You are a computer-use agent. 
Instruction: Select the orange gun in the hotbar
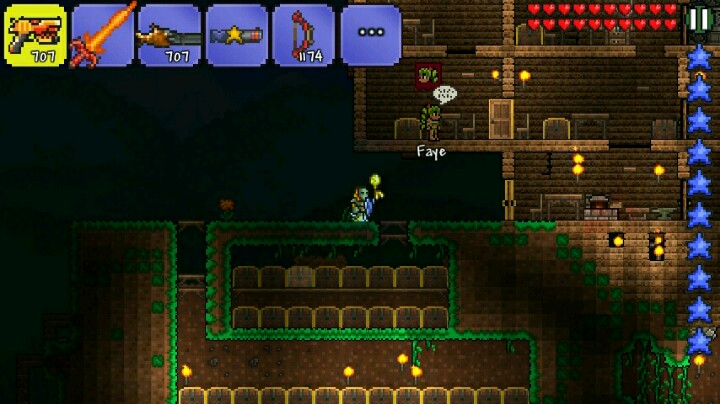(x=35, y=35)
